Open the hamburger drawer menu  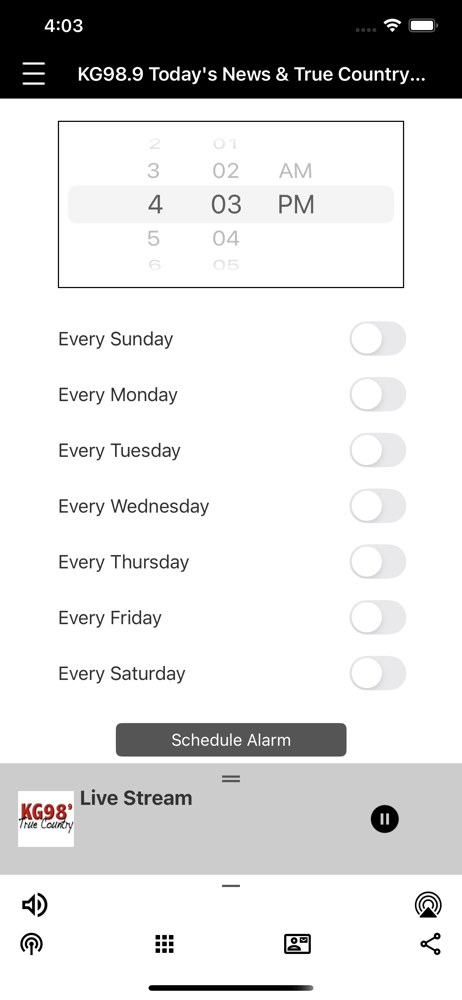click(x=33, y=74)
